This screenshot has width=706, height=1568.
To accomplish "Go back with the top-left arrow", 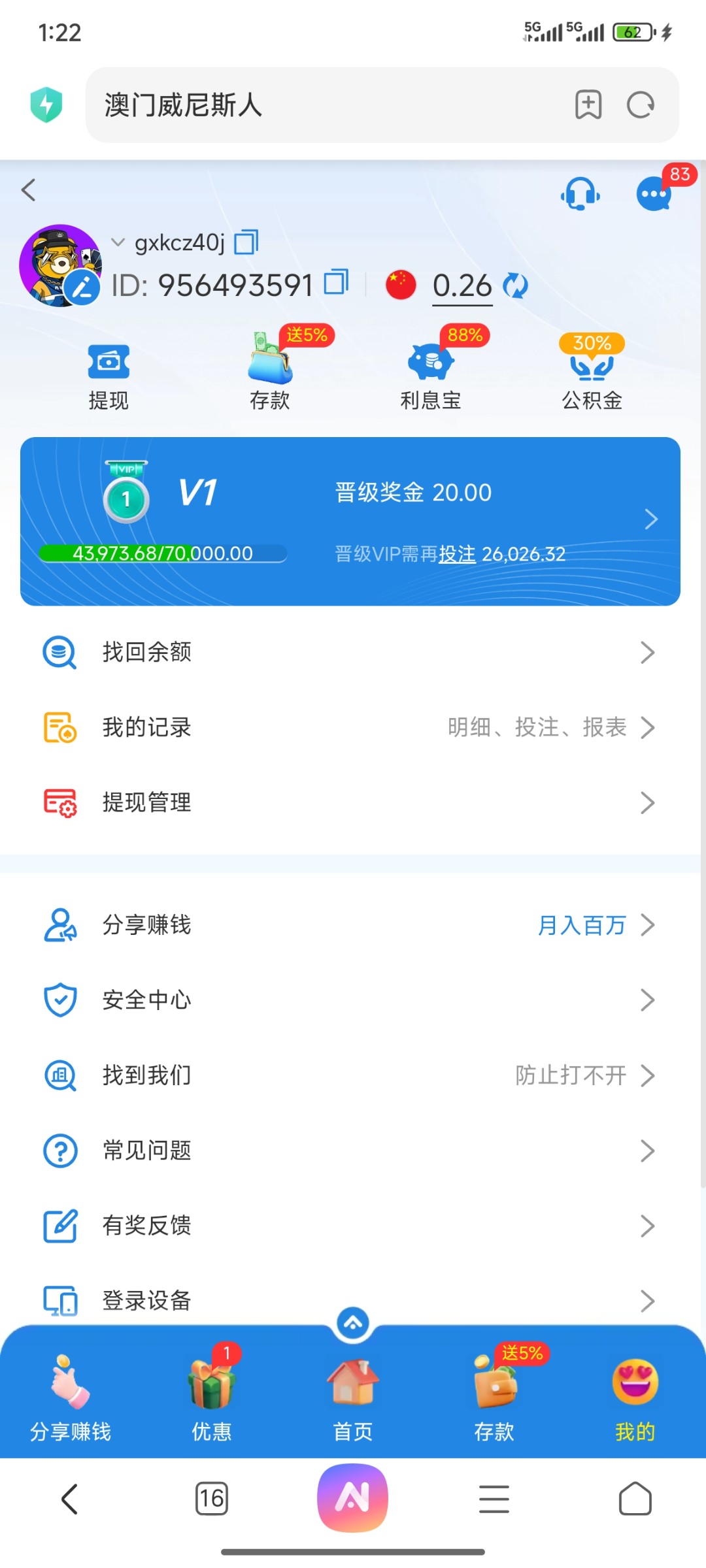I will tap(29, 190).
